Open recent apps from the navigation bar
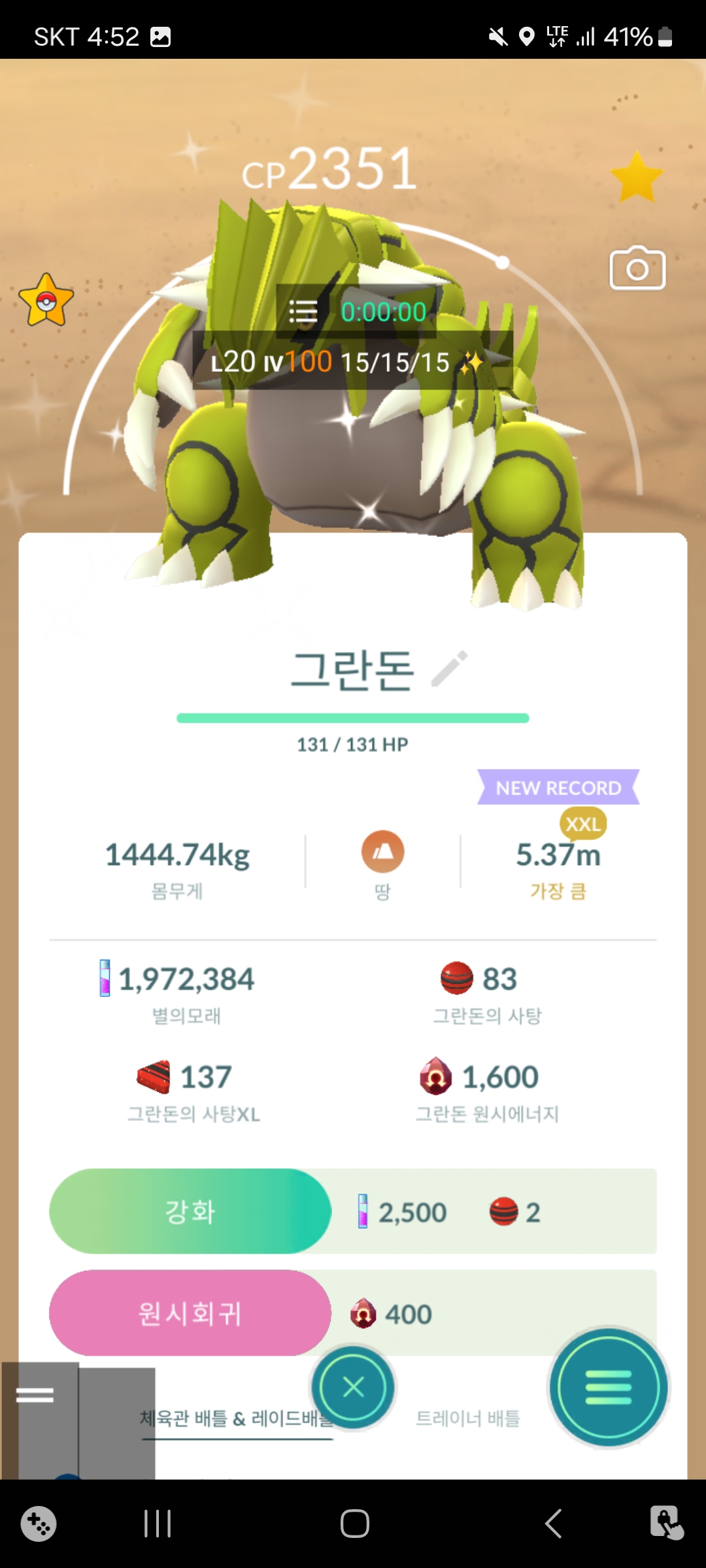The width and height of the screenshot is (706, 1568). click(x=158, y=1524)
